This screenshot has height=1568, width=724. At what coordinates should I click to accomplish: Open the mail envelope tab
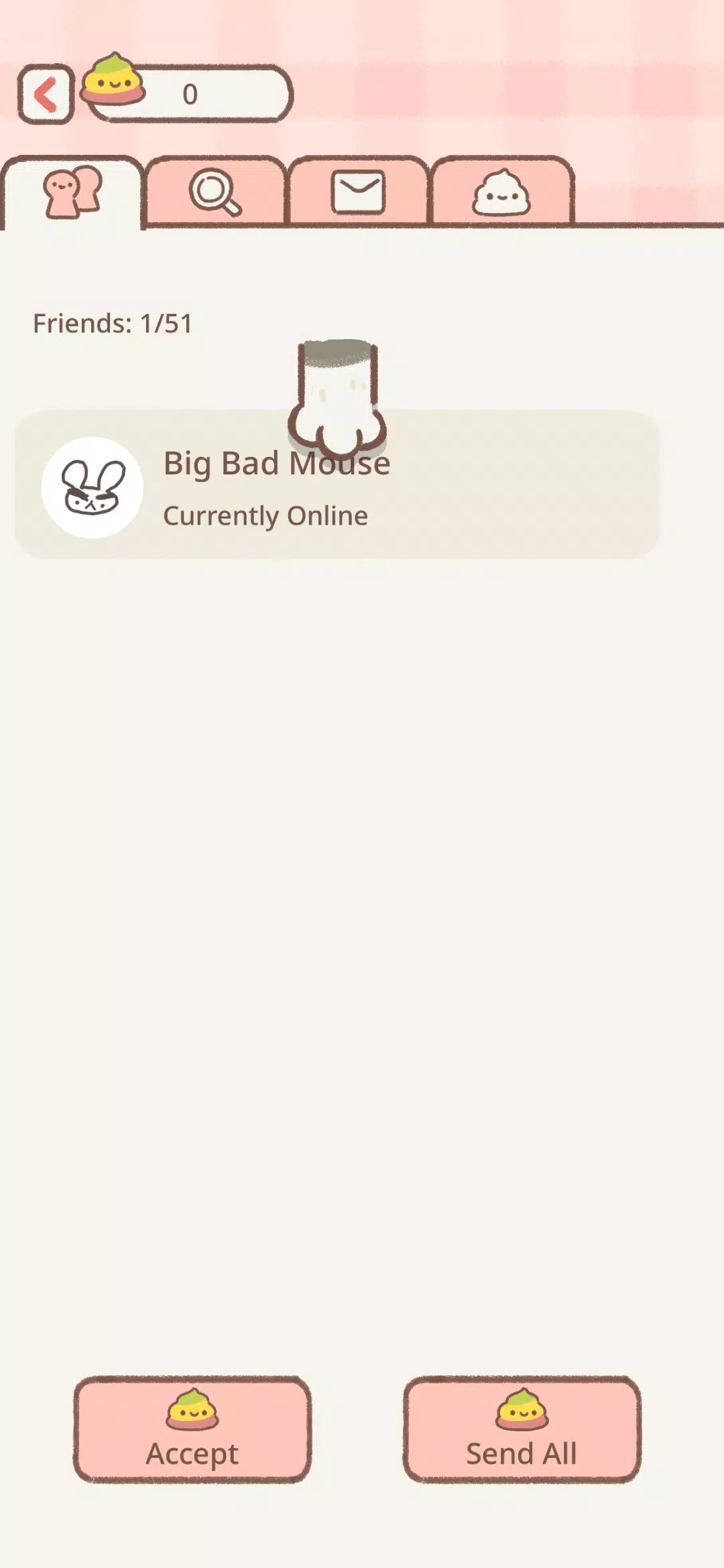(358, 192)
